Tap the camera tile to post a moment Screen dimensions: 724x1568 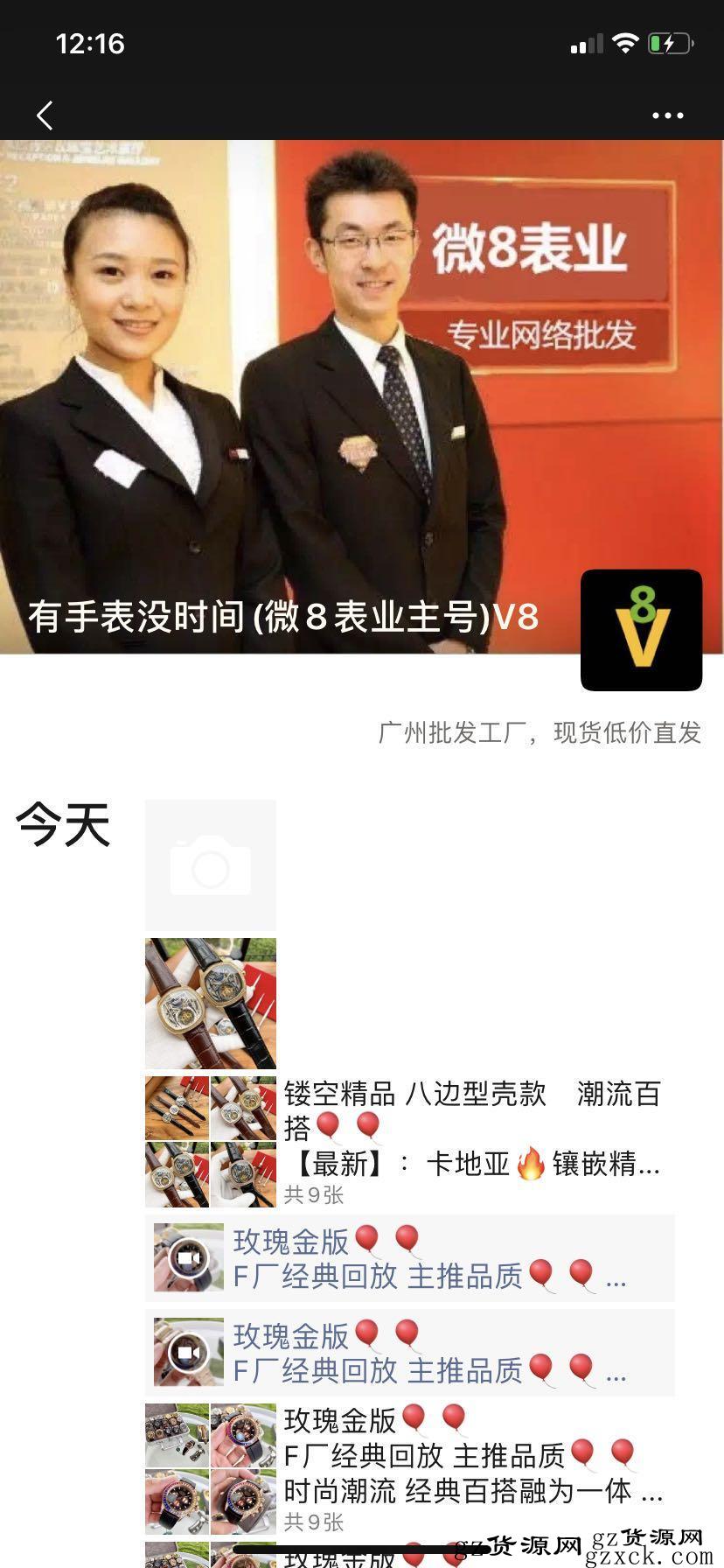pos(211,864)
